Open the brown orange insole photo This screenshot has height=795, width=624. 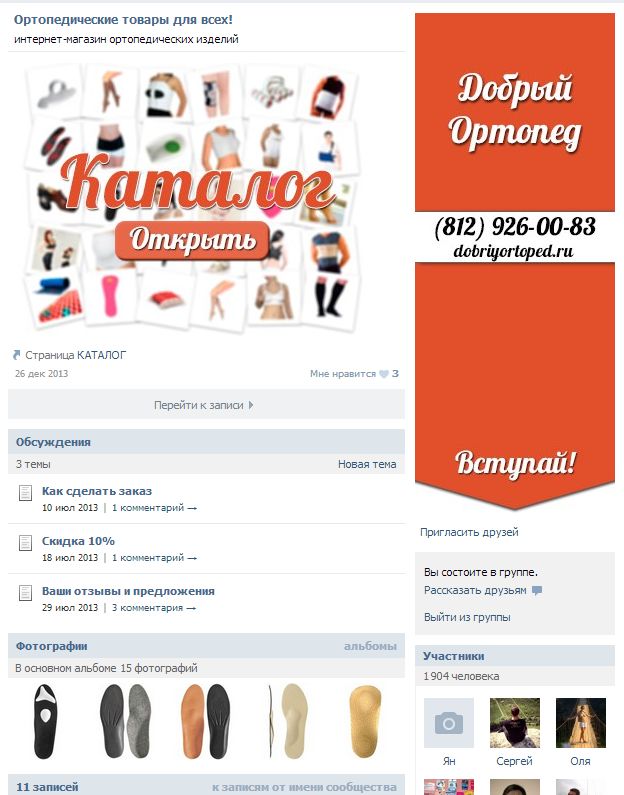(205, 721)
